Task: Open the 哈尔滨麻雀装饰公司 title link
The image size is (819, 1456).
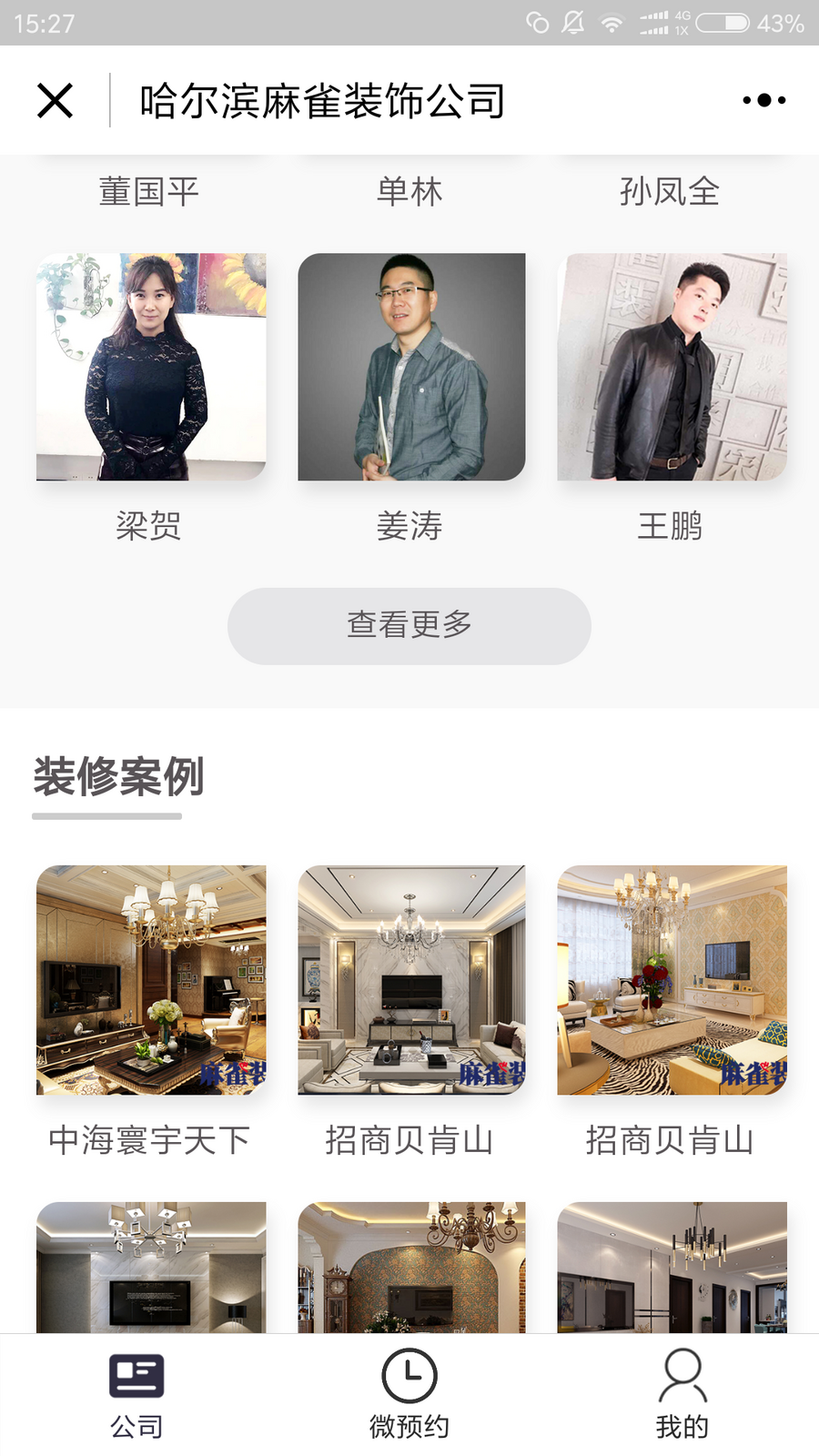Action: (323, 102)
